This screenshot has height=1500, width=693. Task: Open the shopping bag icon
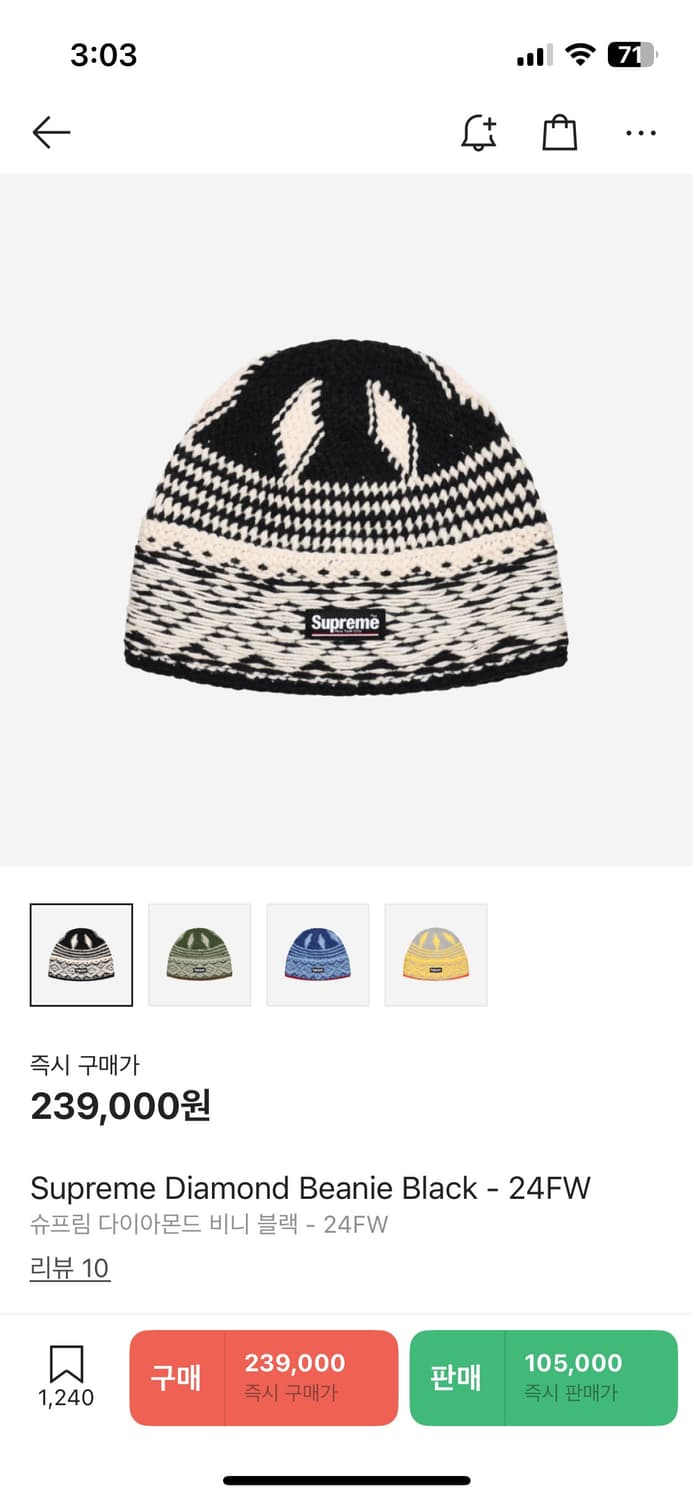coord(560,132)
